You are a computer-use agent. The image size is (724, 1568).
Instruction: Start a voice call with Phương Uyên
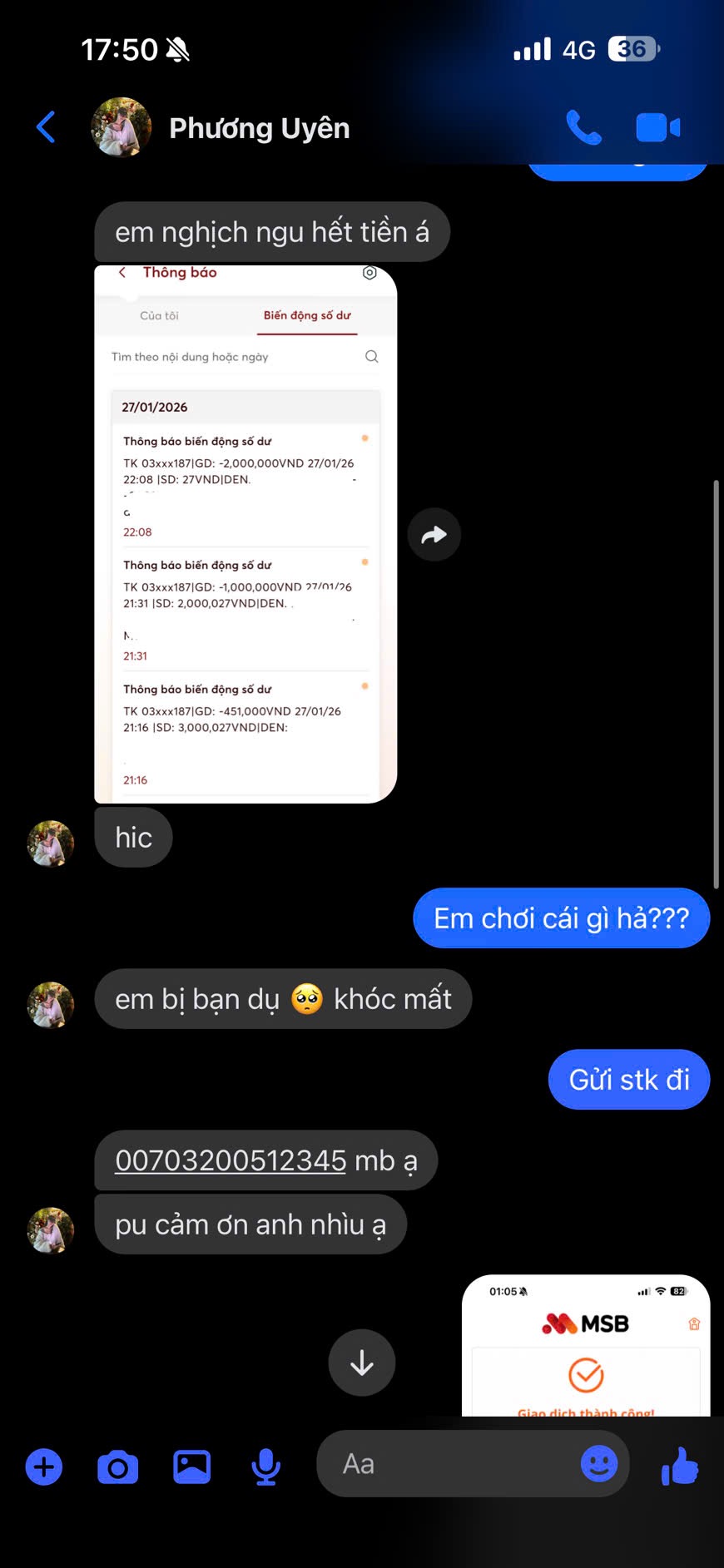click(583, 127)
